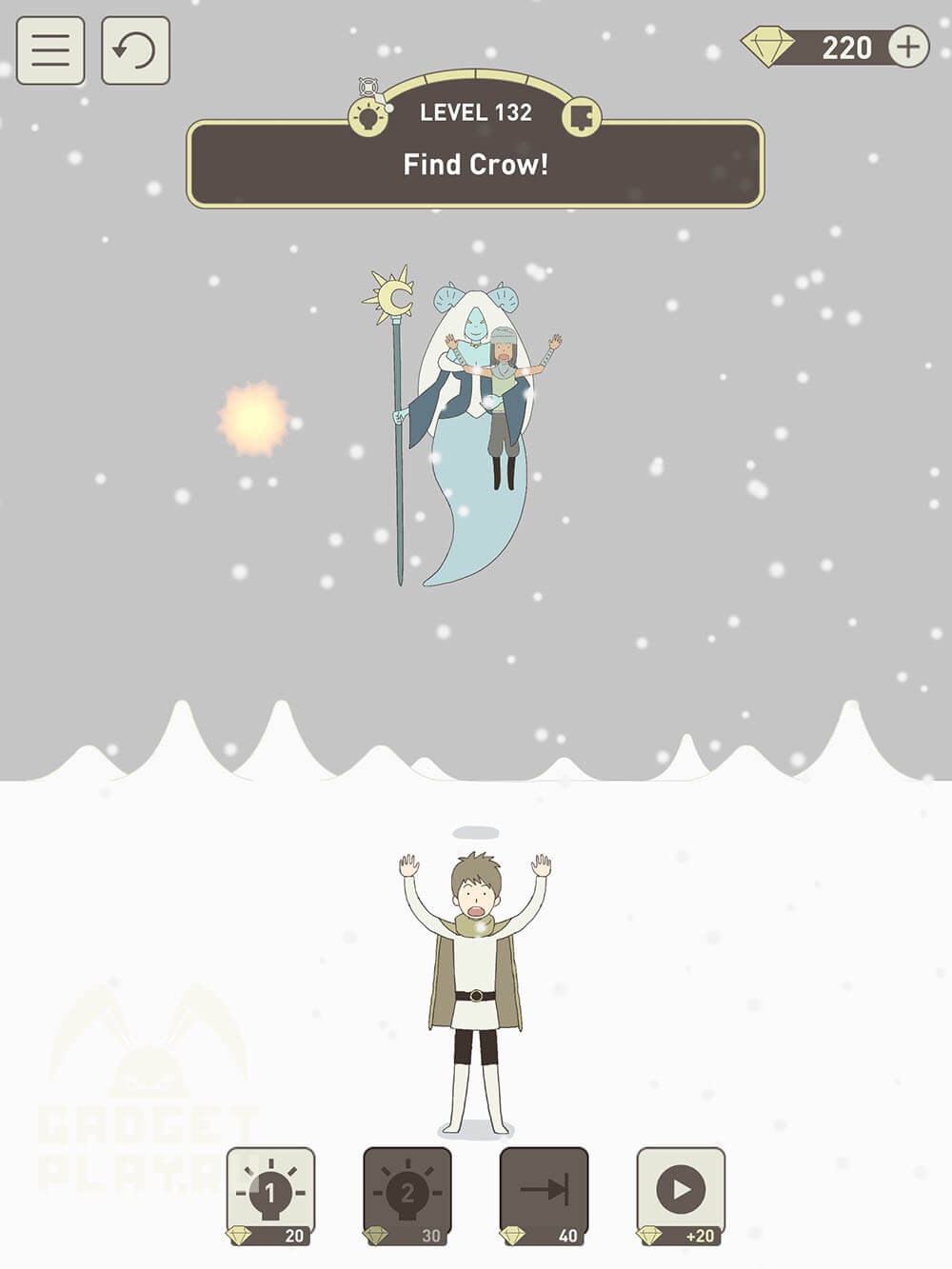Image resolution: width=952 pixels, height=1269 pixels.
Task: Add more gems with the plus button
Action: coord(907,47)
